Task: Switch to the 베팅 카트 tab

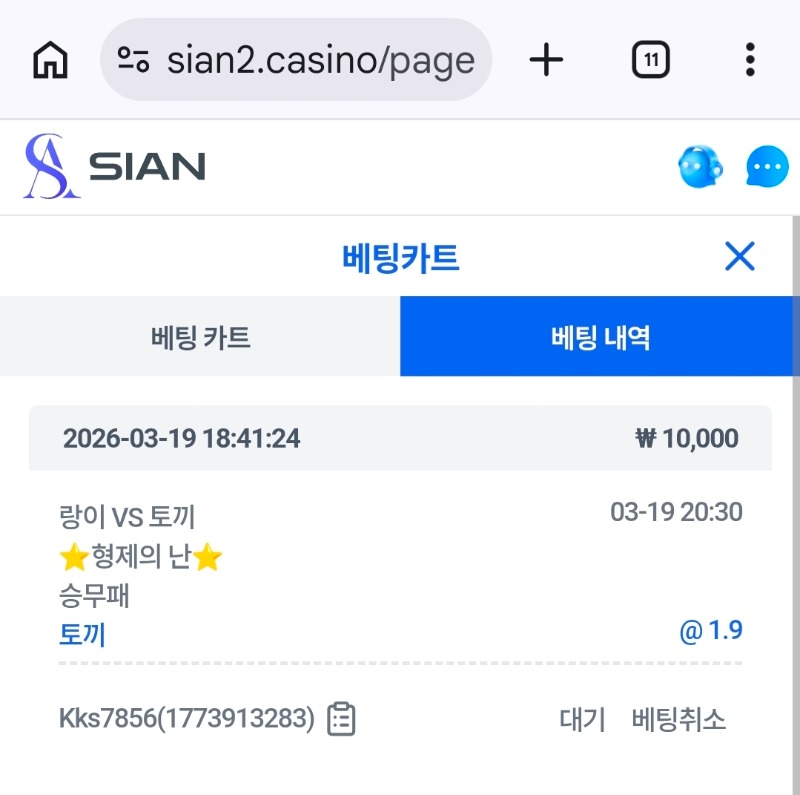Action: tap(200, 337)
